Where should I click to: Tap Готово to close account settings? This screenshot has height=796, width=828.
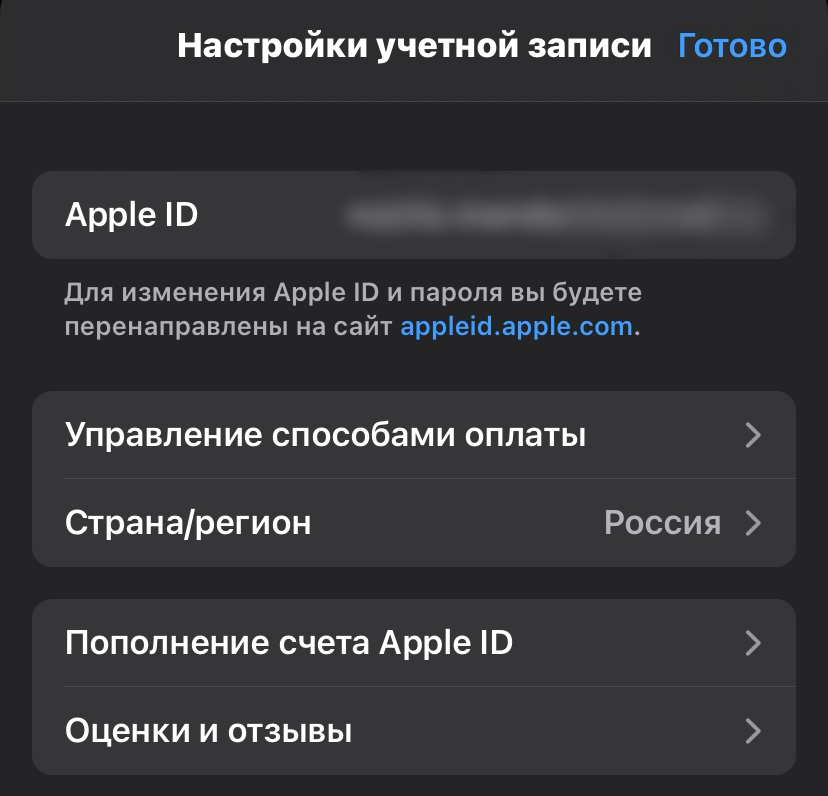pos(732,46)
